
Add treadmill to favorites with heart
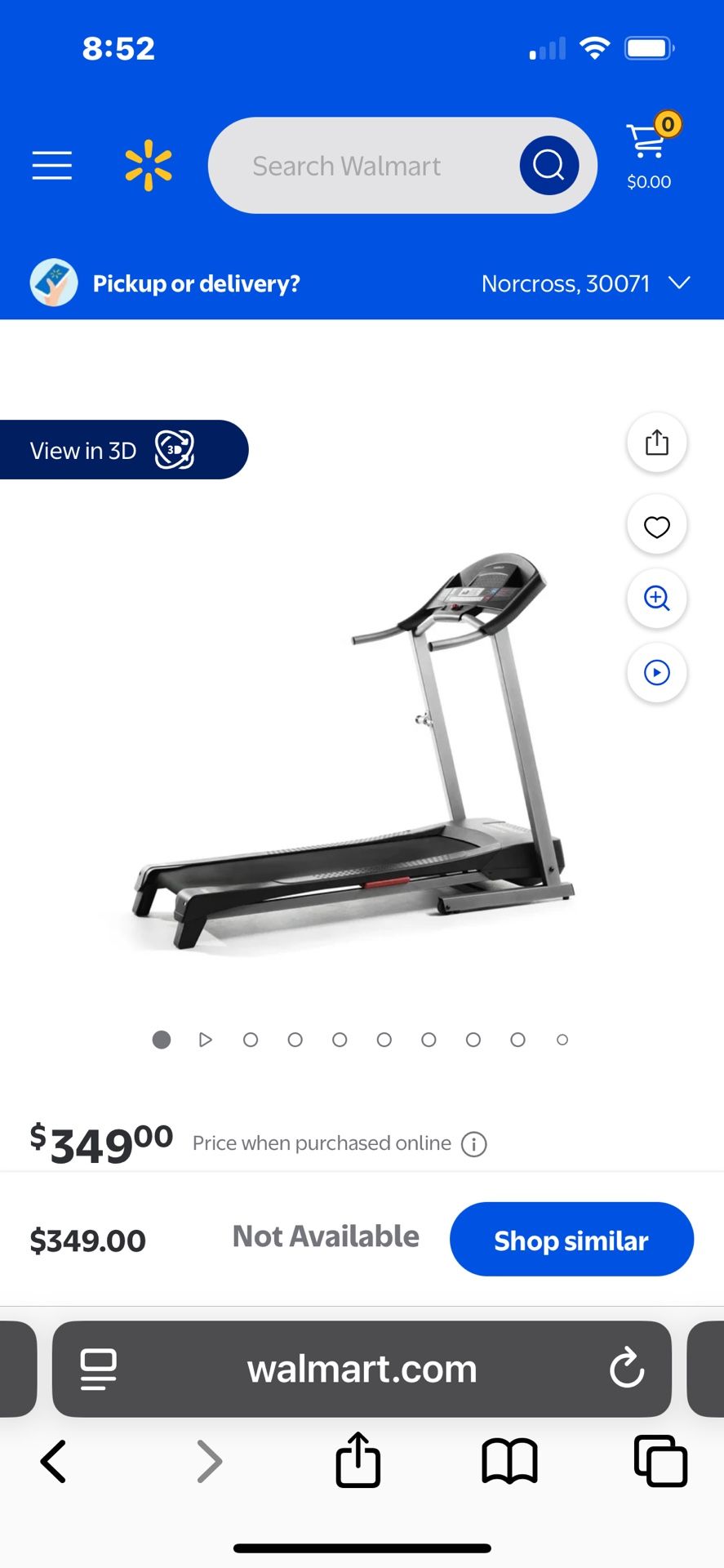[656, 526]
